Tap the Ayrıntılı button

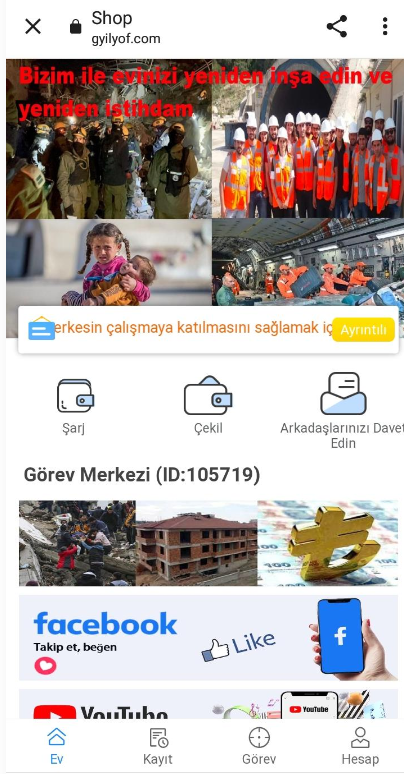(363, 330)
